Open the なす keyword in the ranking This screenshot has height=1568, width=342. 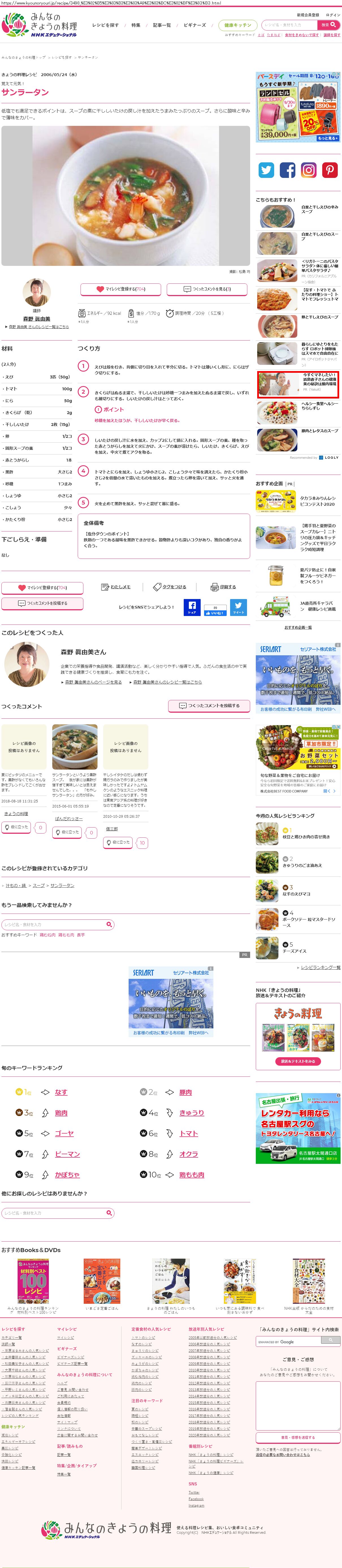[61, 1092]
